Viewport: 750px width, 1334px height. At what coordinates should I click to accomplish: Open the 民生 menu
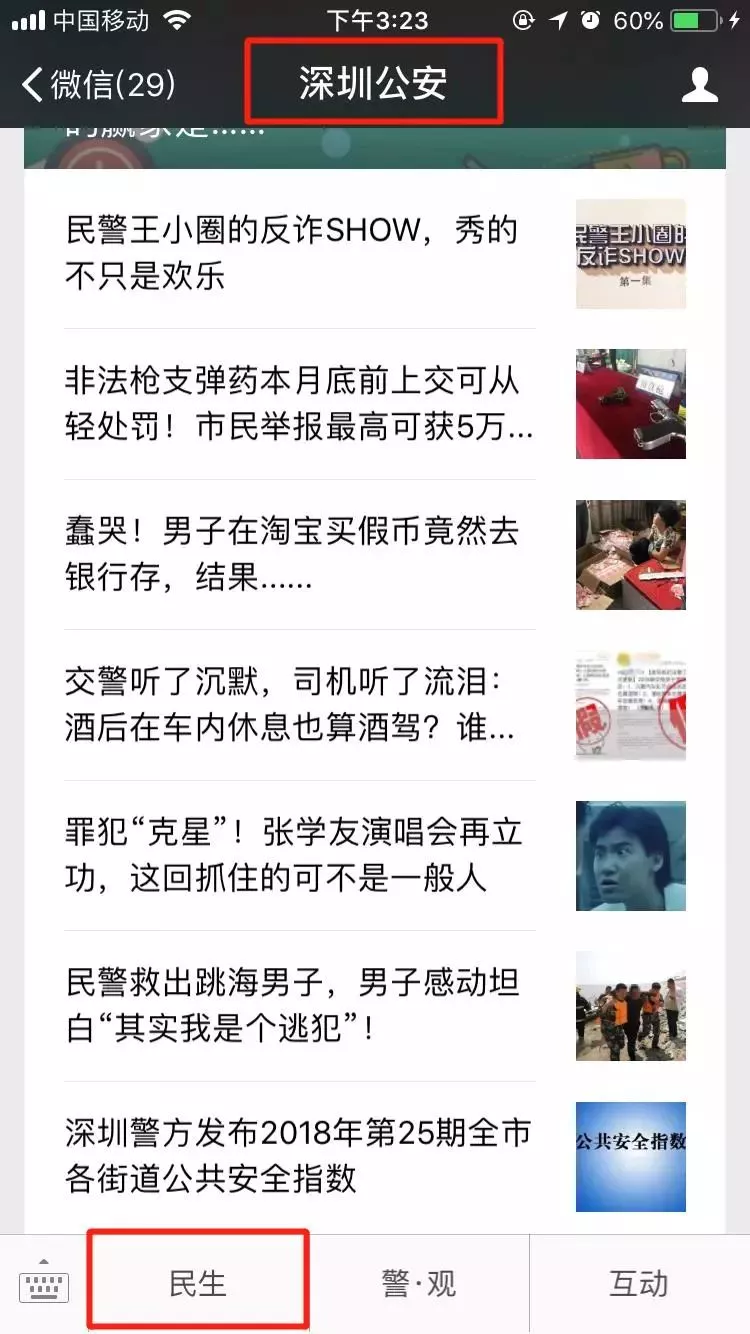pos(198,1284)
